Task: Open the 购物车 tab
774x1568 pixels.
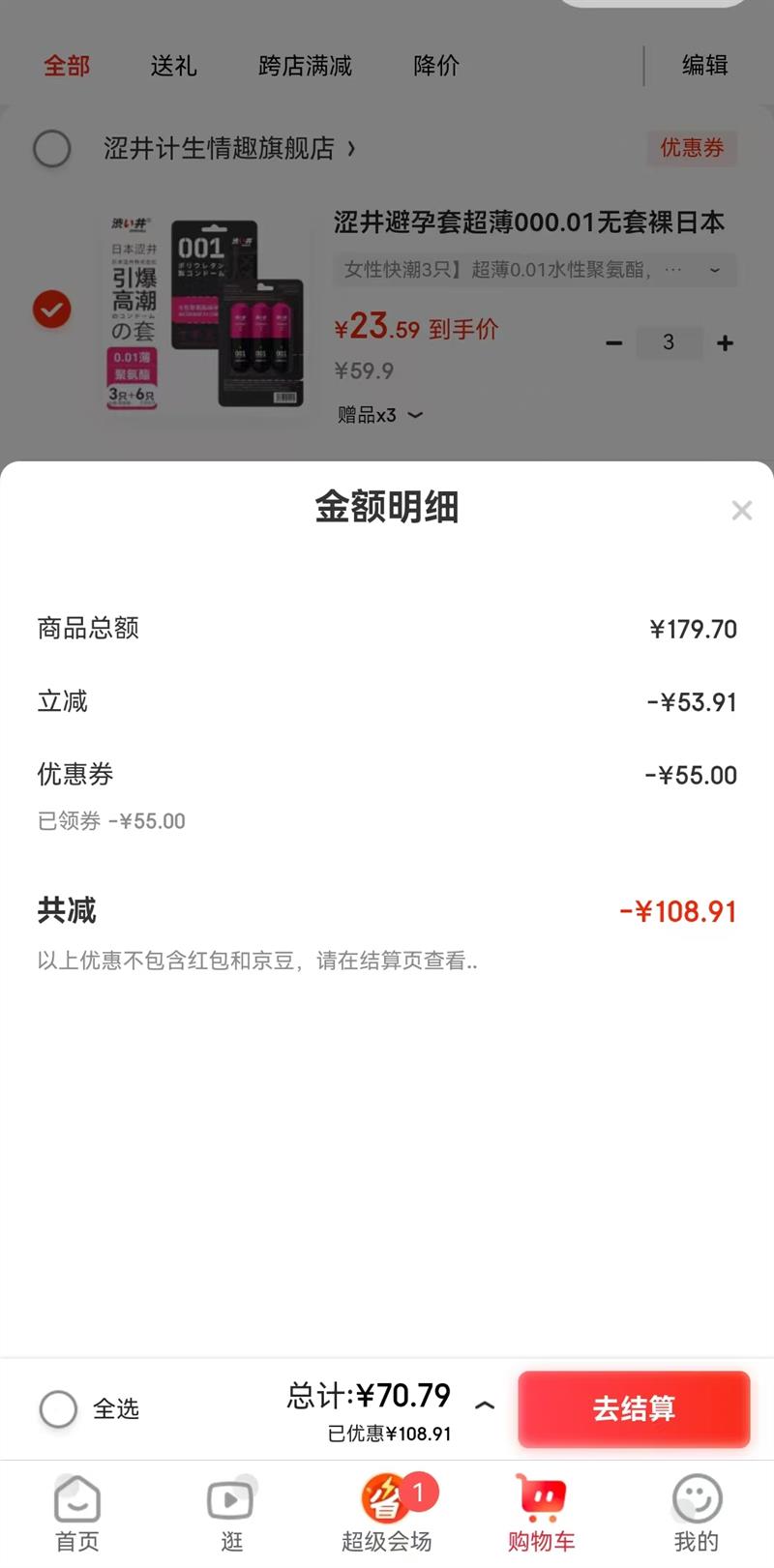Action: point(541,1514)
